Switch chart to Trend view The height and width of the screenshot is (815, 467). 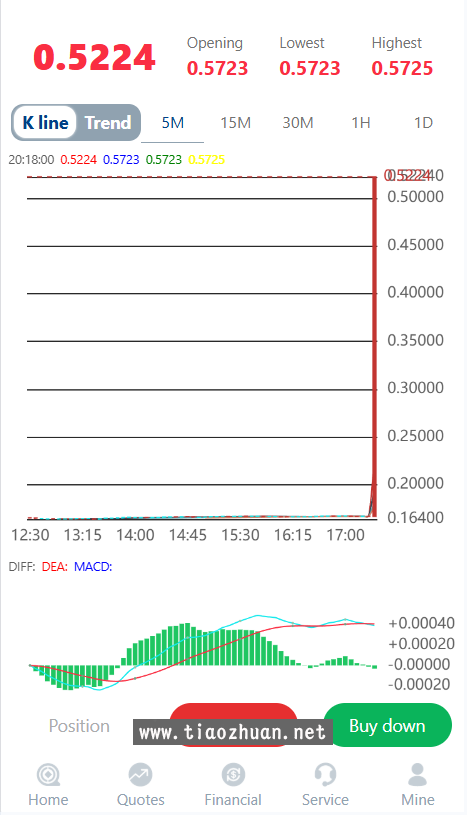(x=108, y=123)
